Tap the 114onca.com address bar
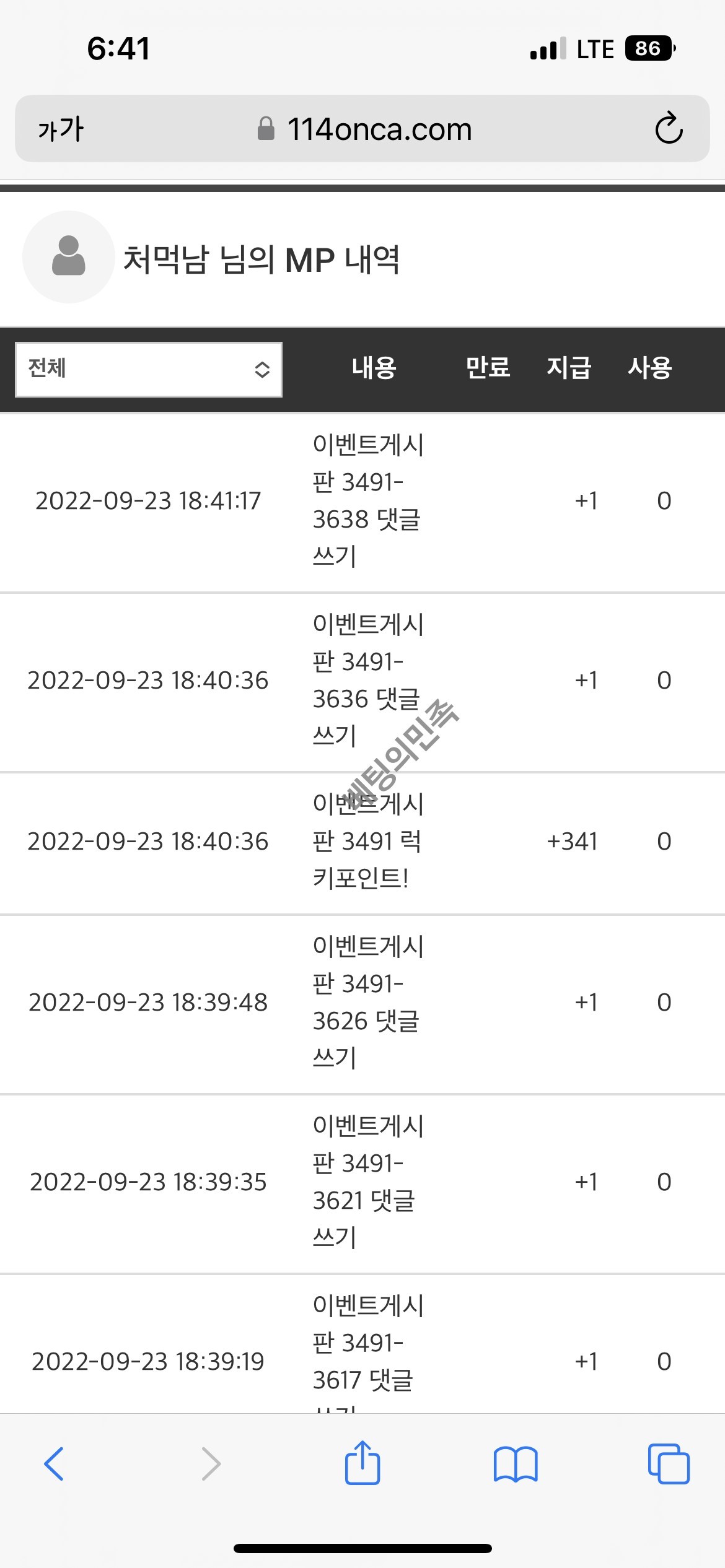 click(x=366, y=129)
